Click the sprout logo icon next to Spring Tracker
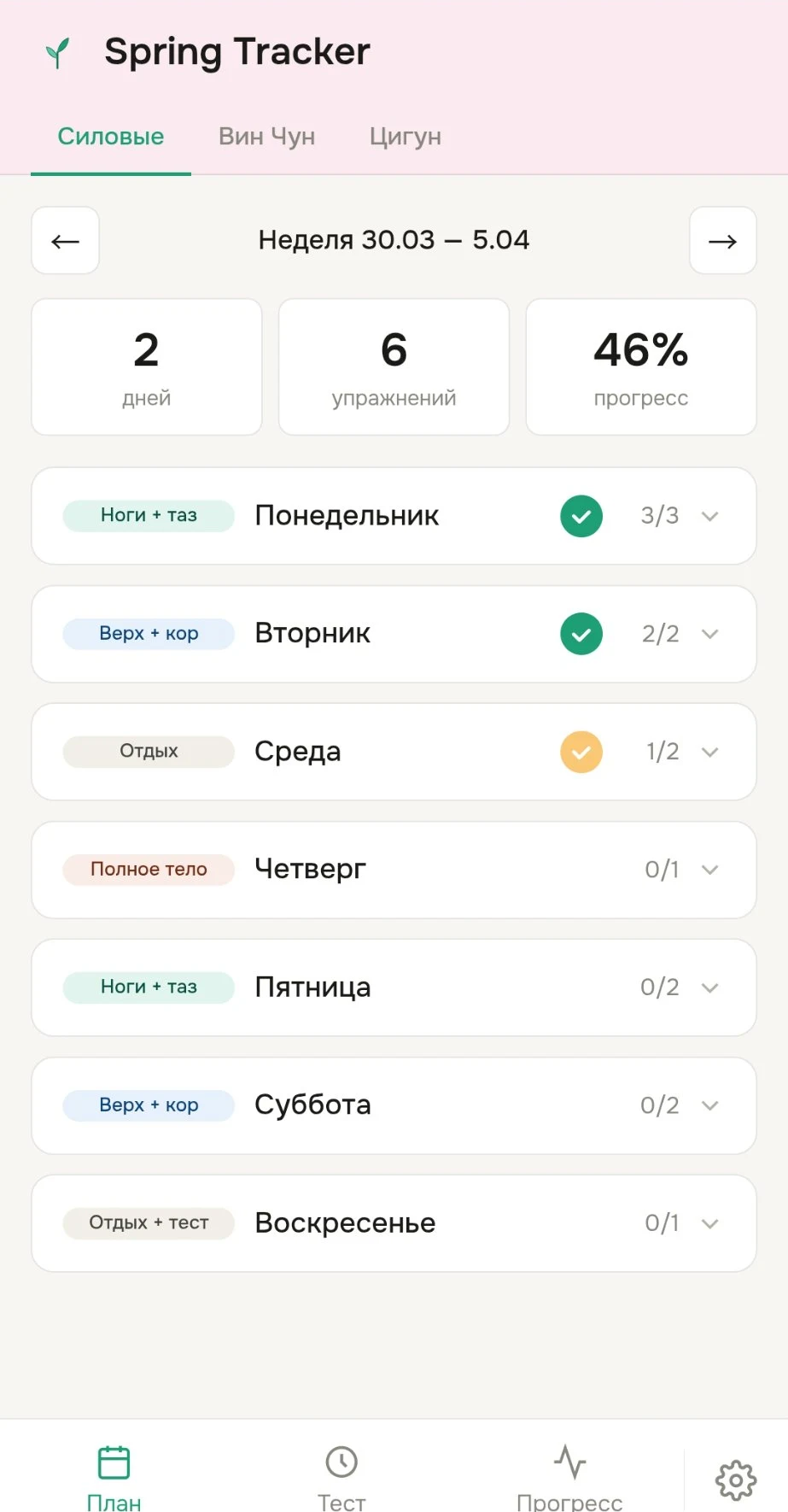 click(x=56, y=51)
